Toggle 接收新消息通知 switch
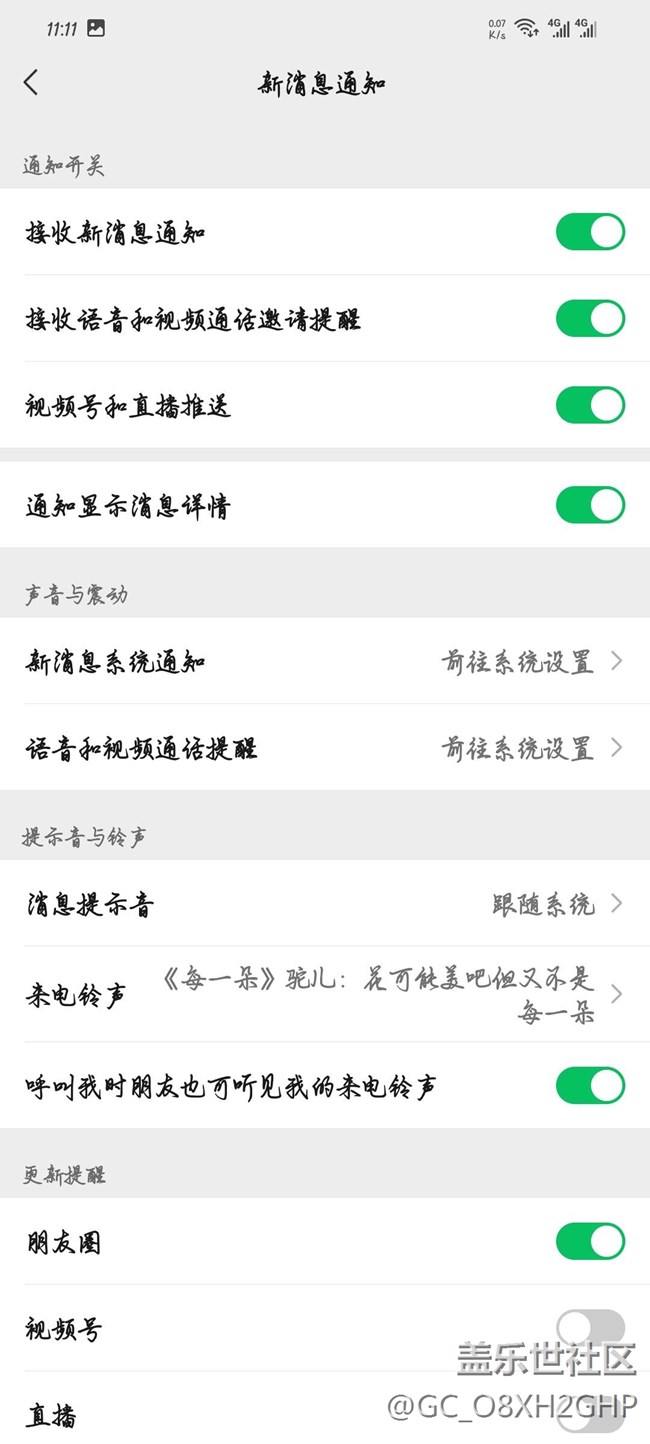Screen dimensions: 650x1444 590,232
